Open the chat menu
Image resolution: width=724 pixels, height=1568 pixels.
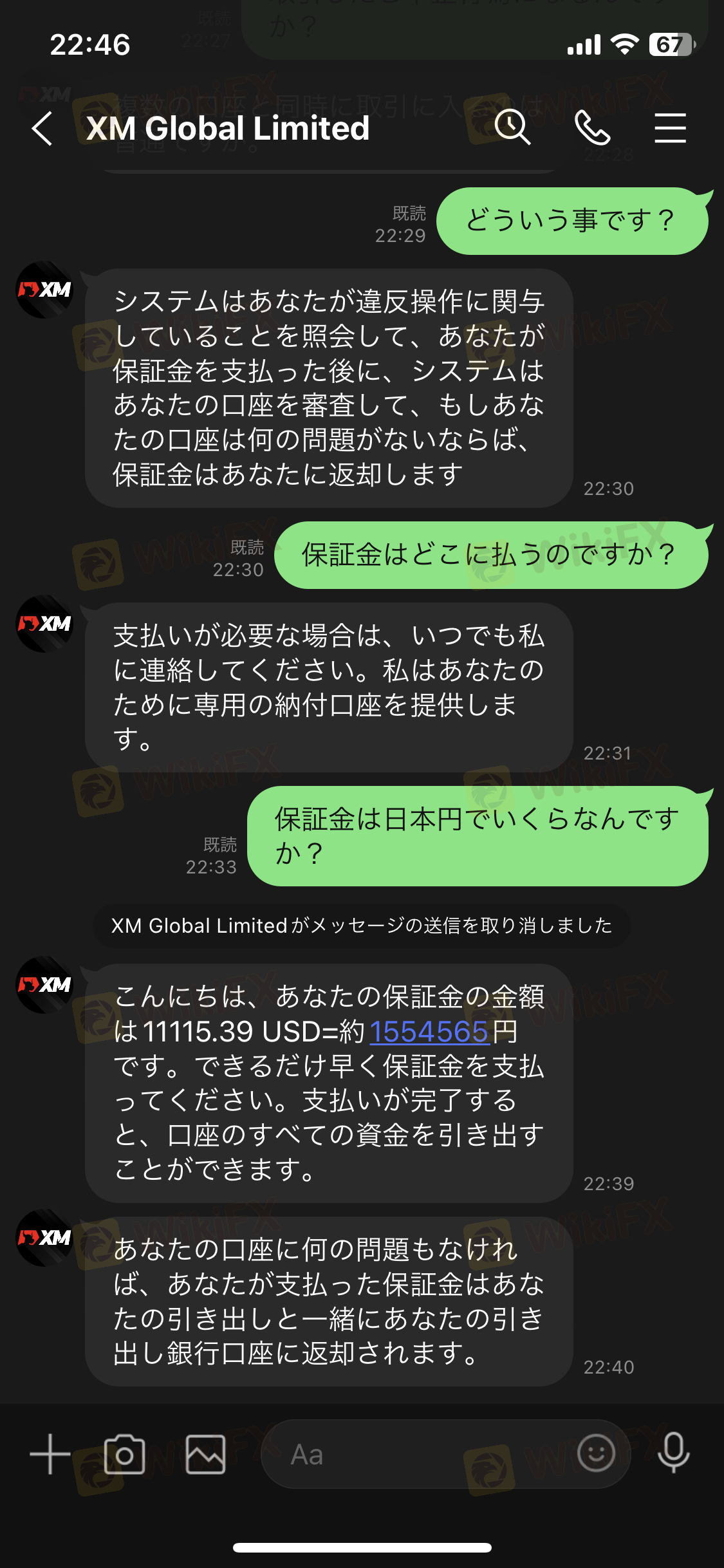(670, 128)
